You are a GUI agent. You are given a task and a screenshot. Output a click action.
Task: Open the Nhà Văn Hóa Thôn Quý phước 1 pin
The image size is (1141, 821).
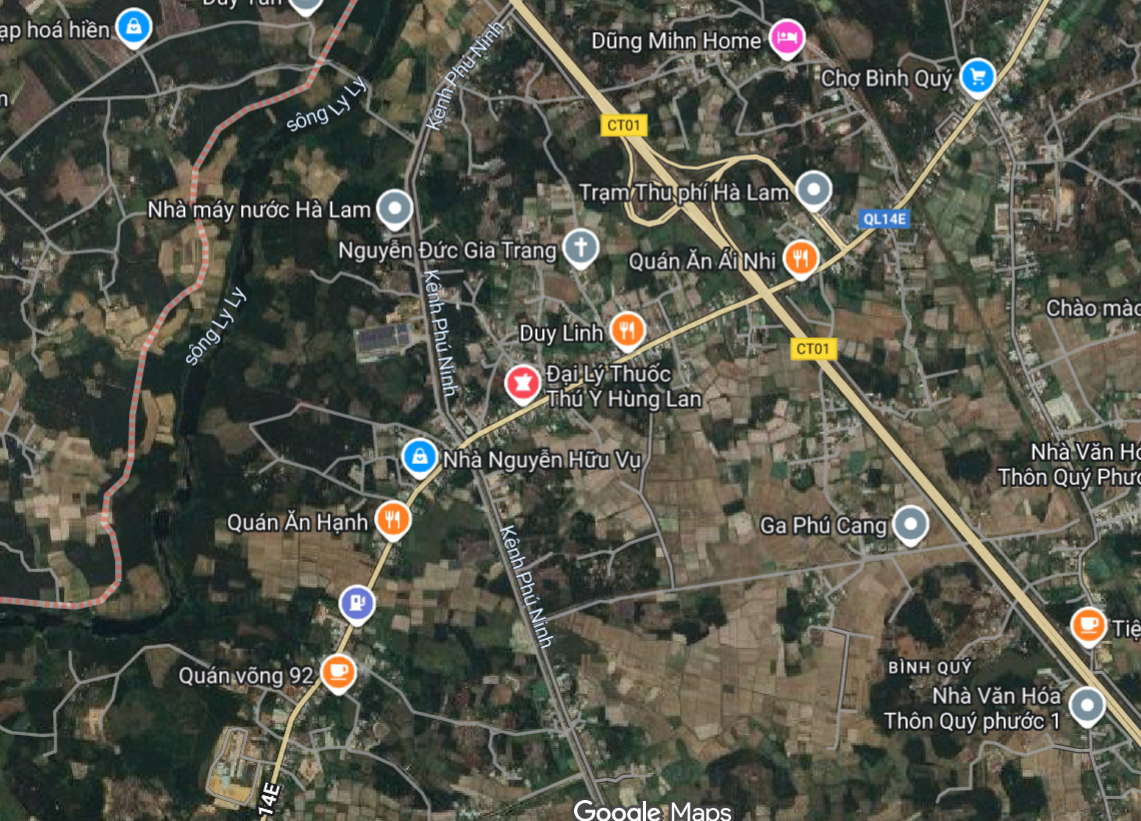click(1086, 705)
